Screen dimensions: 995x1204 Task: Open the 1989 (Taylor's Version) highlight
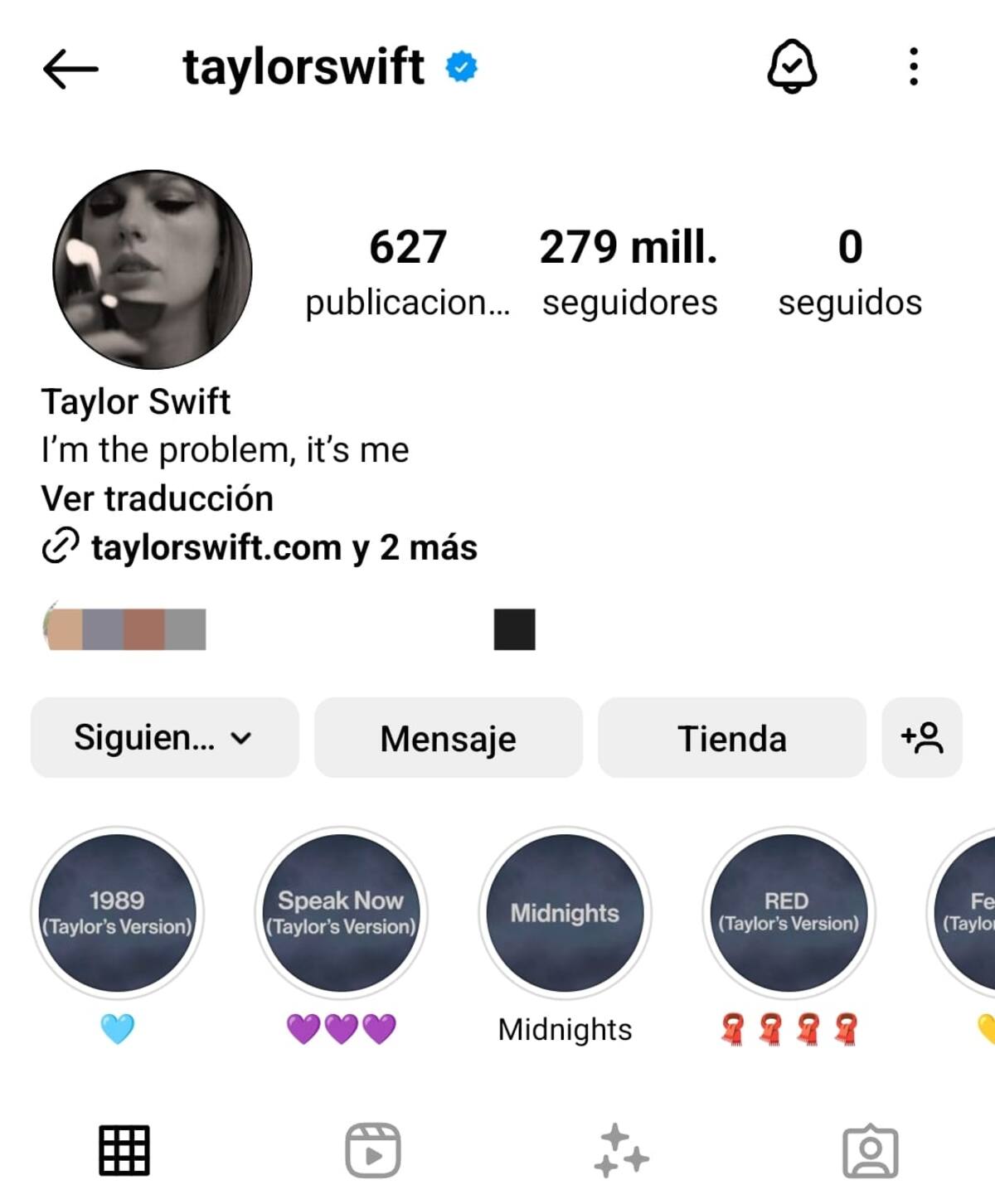(x=117, y=912)
